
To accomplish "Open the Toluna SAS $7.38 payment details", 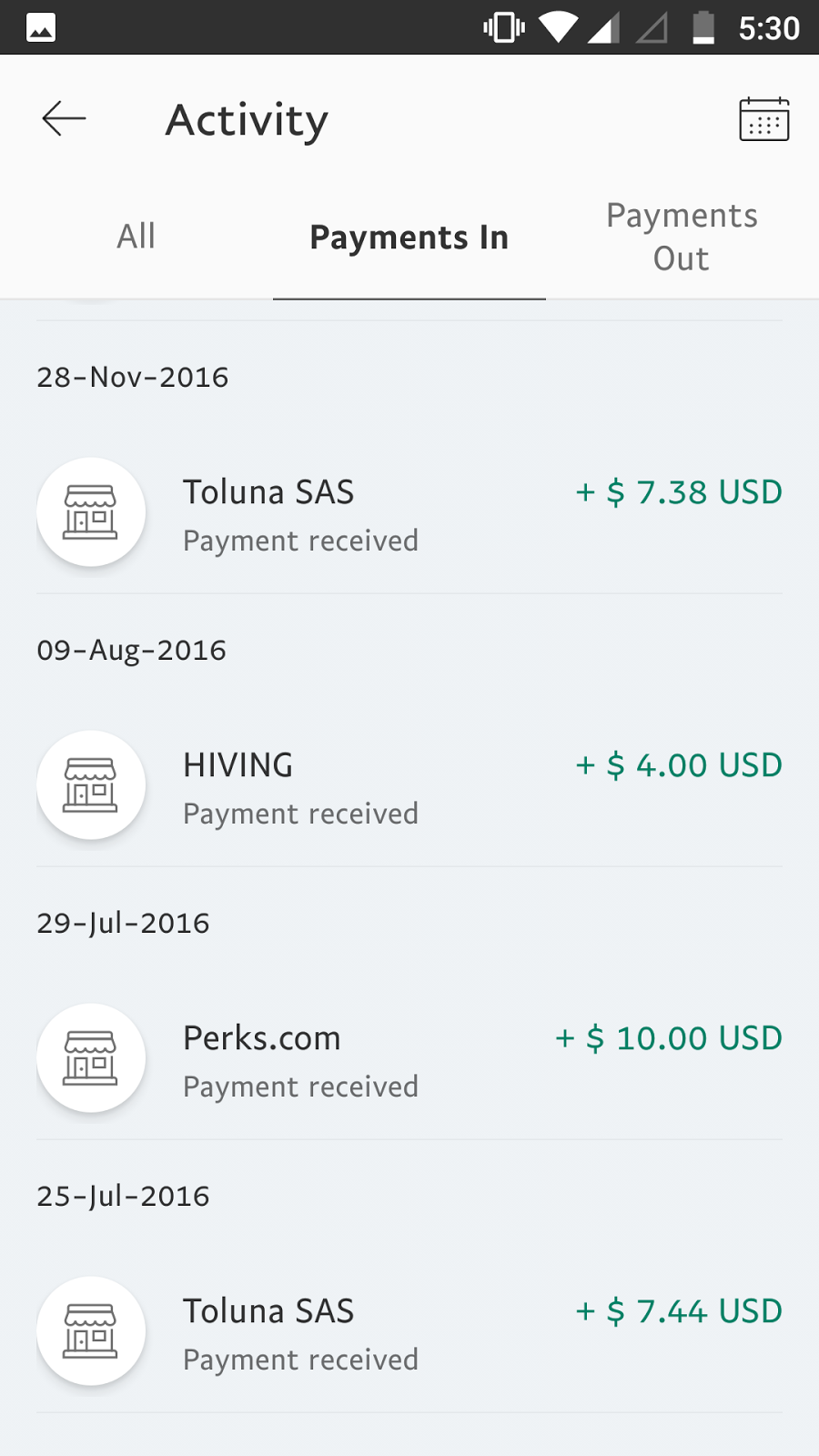I will point(409,512).
